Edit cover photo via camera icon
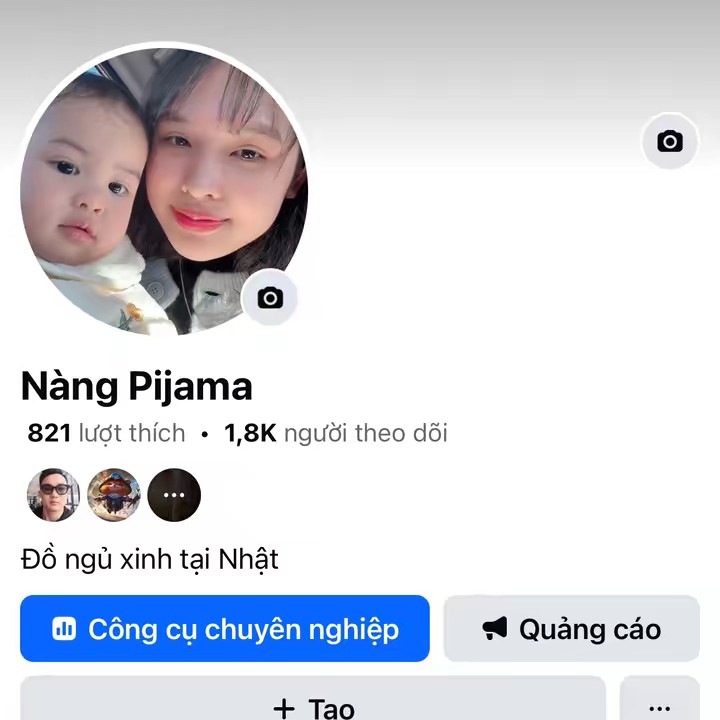Viewport: 720px width, 720px height. click(669, 141)
